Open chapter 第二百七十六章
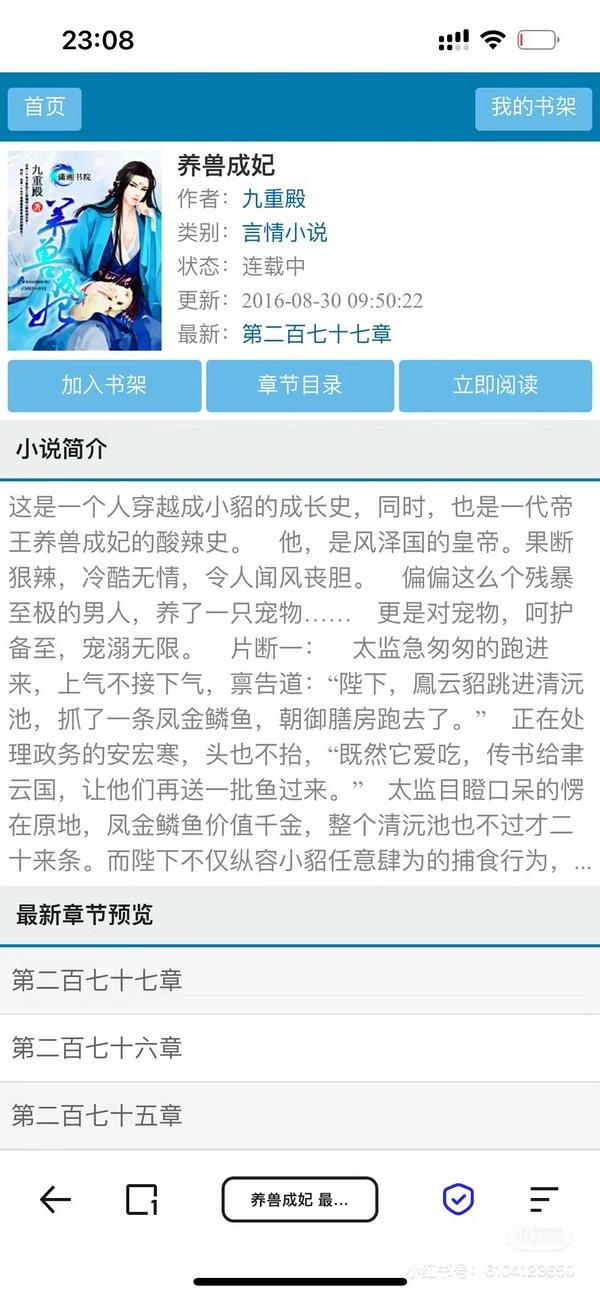 click(300, 1048)
